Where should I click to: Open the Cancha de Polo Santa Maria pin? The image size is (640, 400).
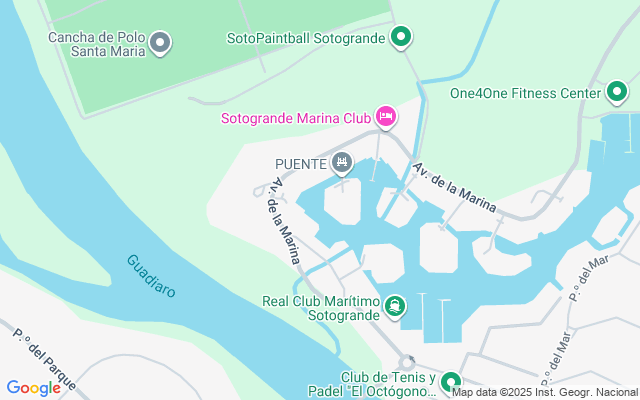point(160,43)
